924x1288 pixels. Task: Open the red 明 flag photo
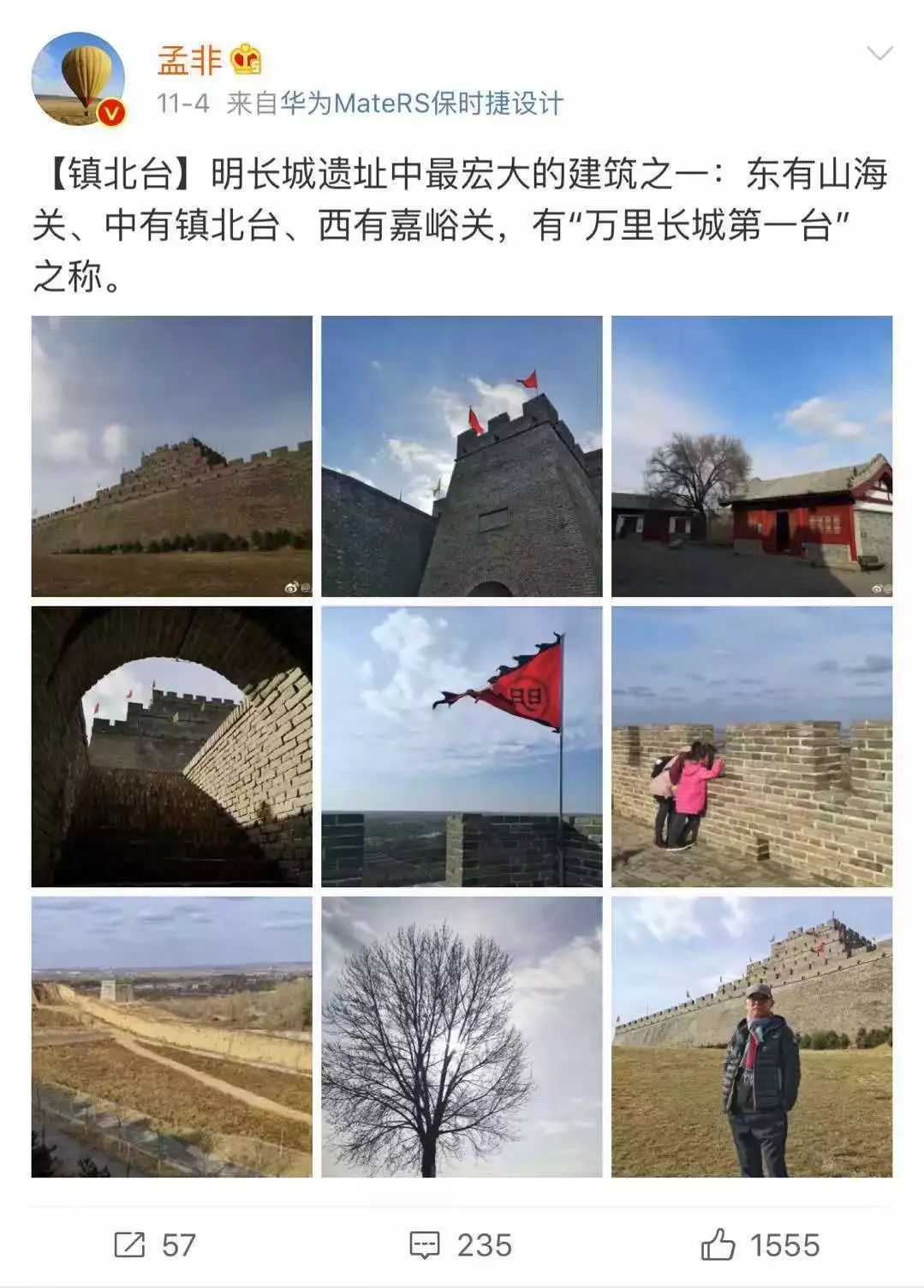click(462, 747)
